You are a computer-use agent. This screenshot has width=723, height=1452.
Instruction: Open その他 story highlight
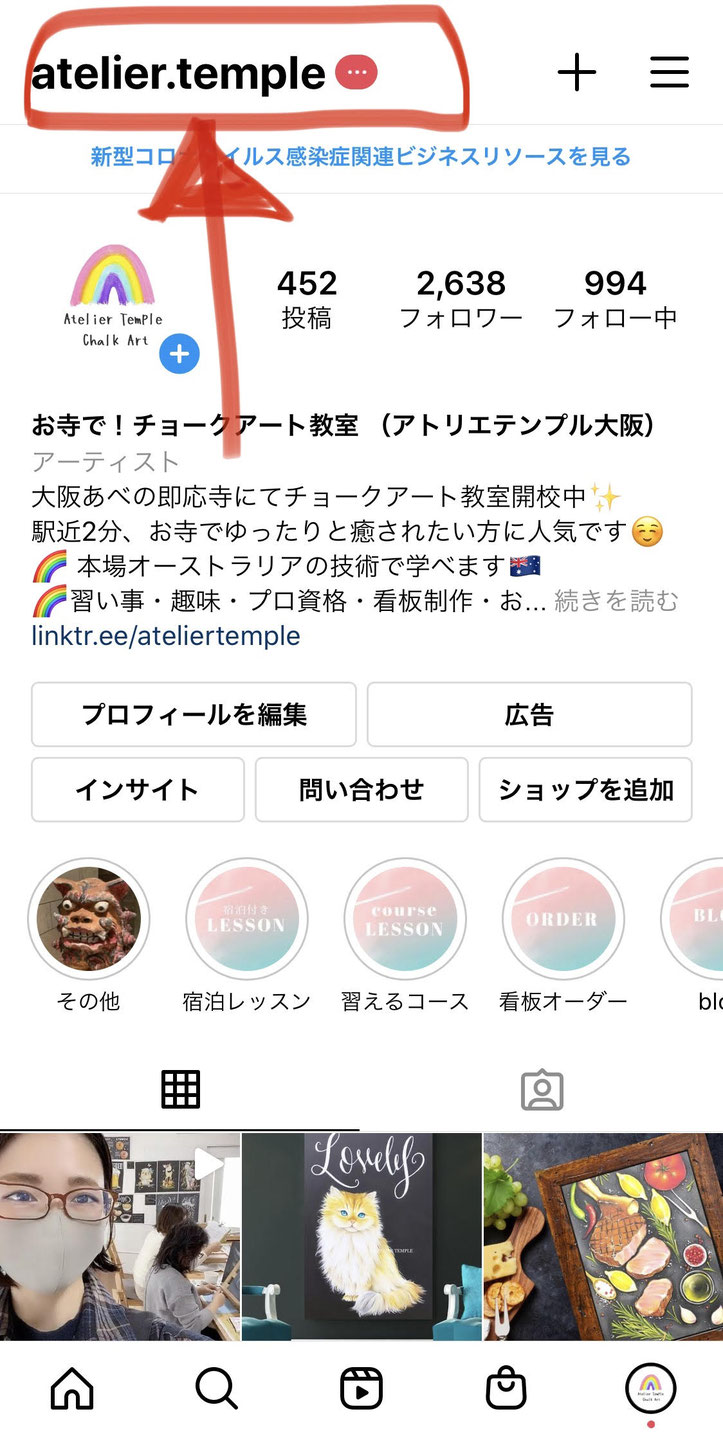click(88, 920)
